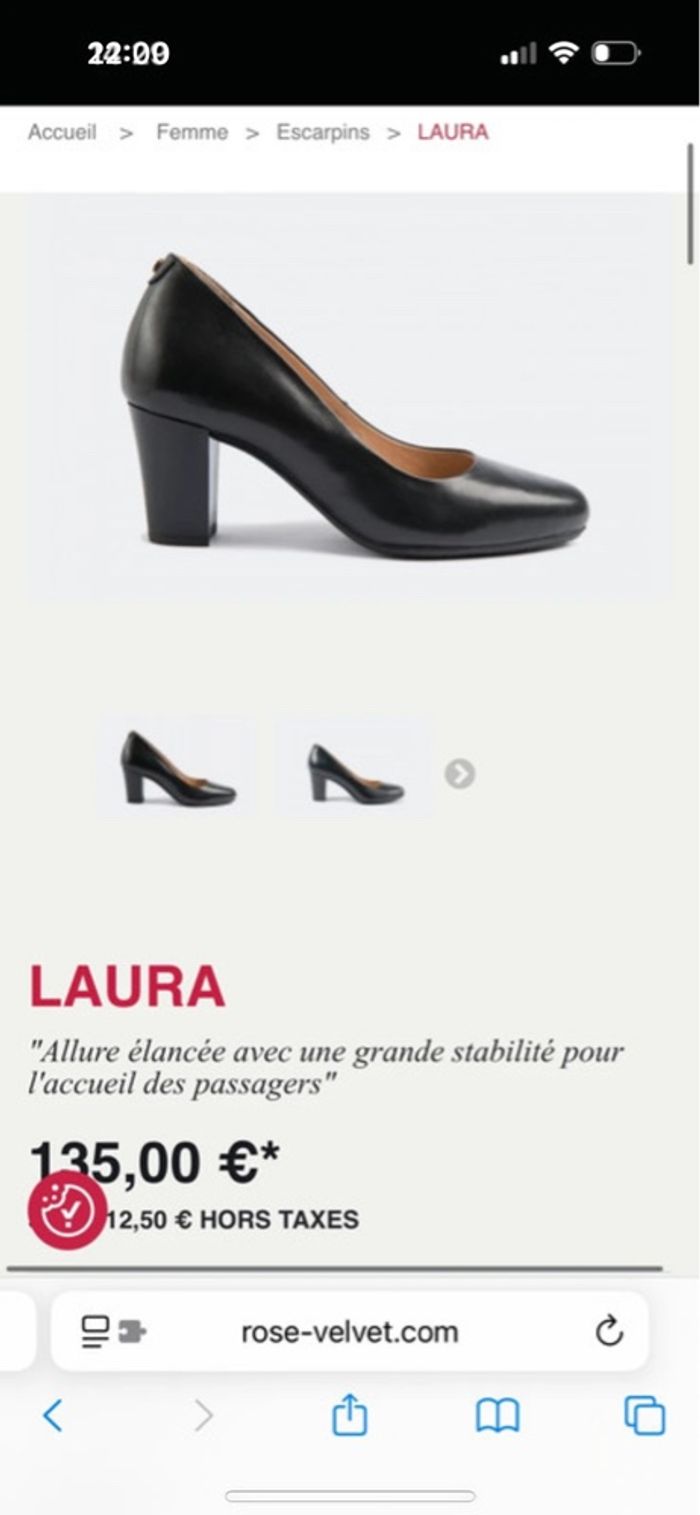Share this product page
This screenshot has width=700, height=1515.
(349, 1416)
